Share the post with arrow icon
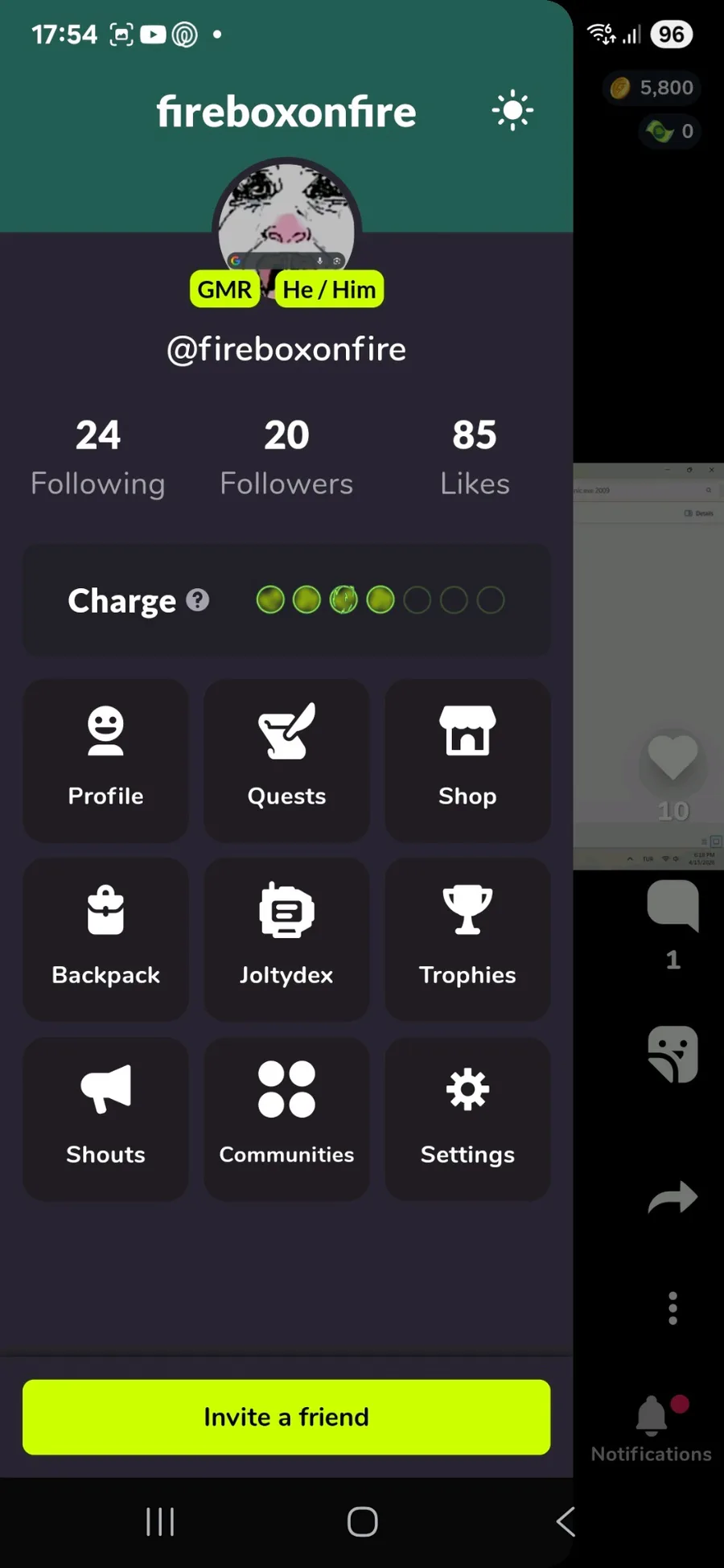The width and height of the screenshot is (724, 1568). [673, 1197]
